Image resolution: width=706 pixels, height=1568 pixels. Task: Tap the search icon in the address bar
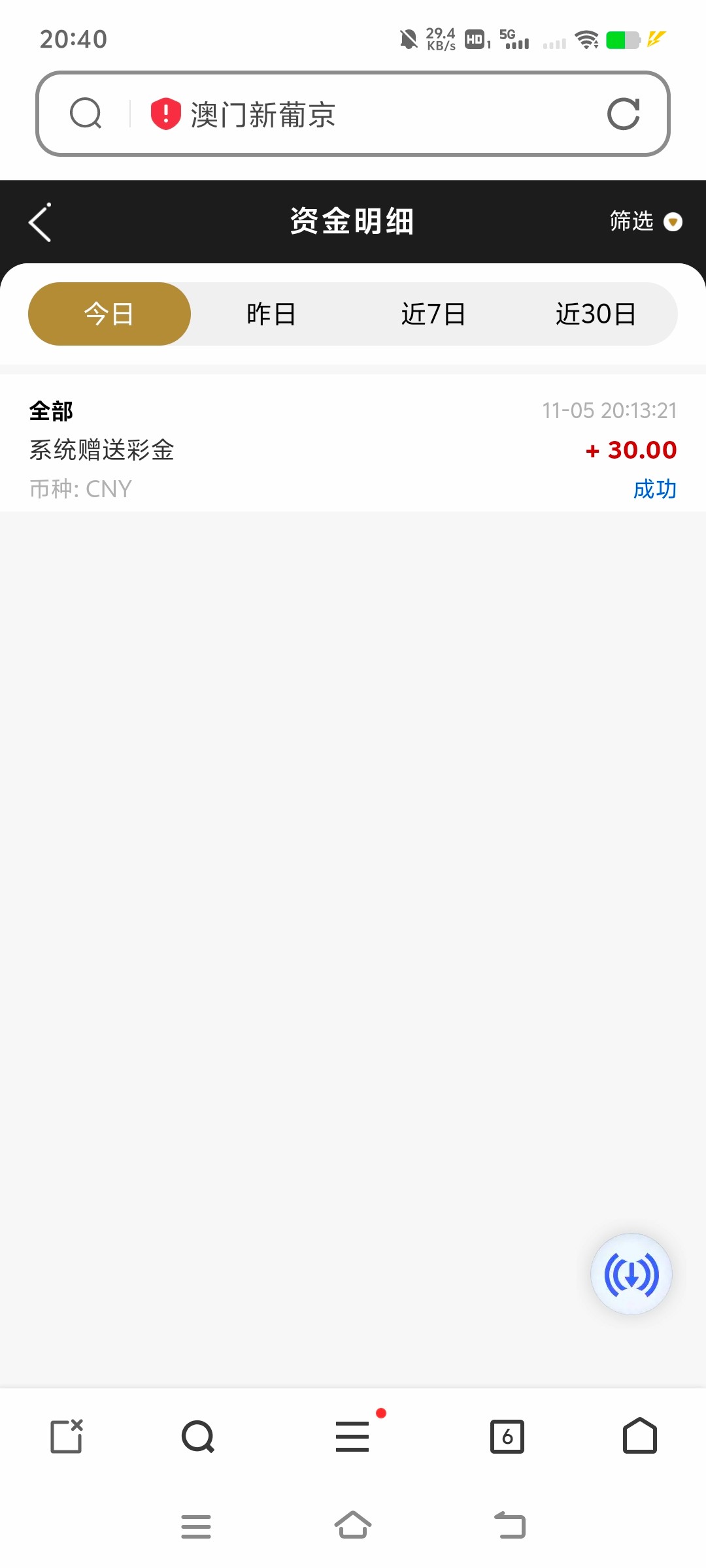click(x=86, y=114)
